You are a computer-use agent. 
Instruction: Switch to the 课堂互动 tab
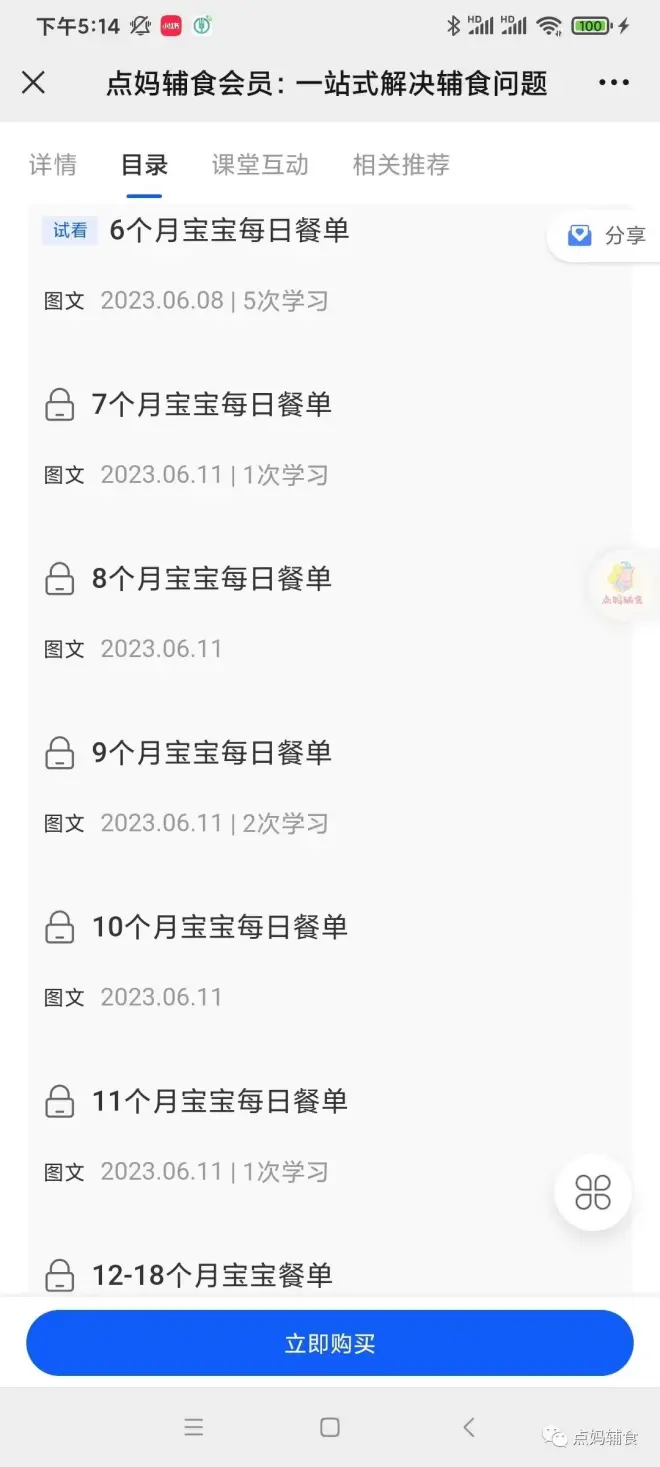(260, 165)
